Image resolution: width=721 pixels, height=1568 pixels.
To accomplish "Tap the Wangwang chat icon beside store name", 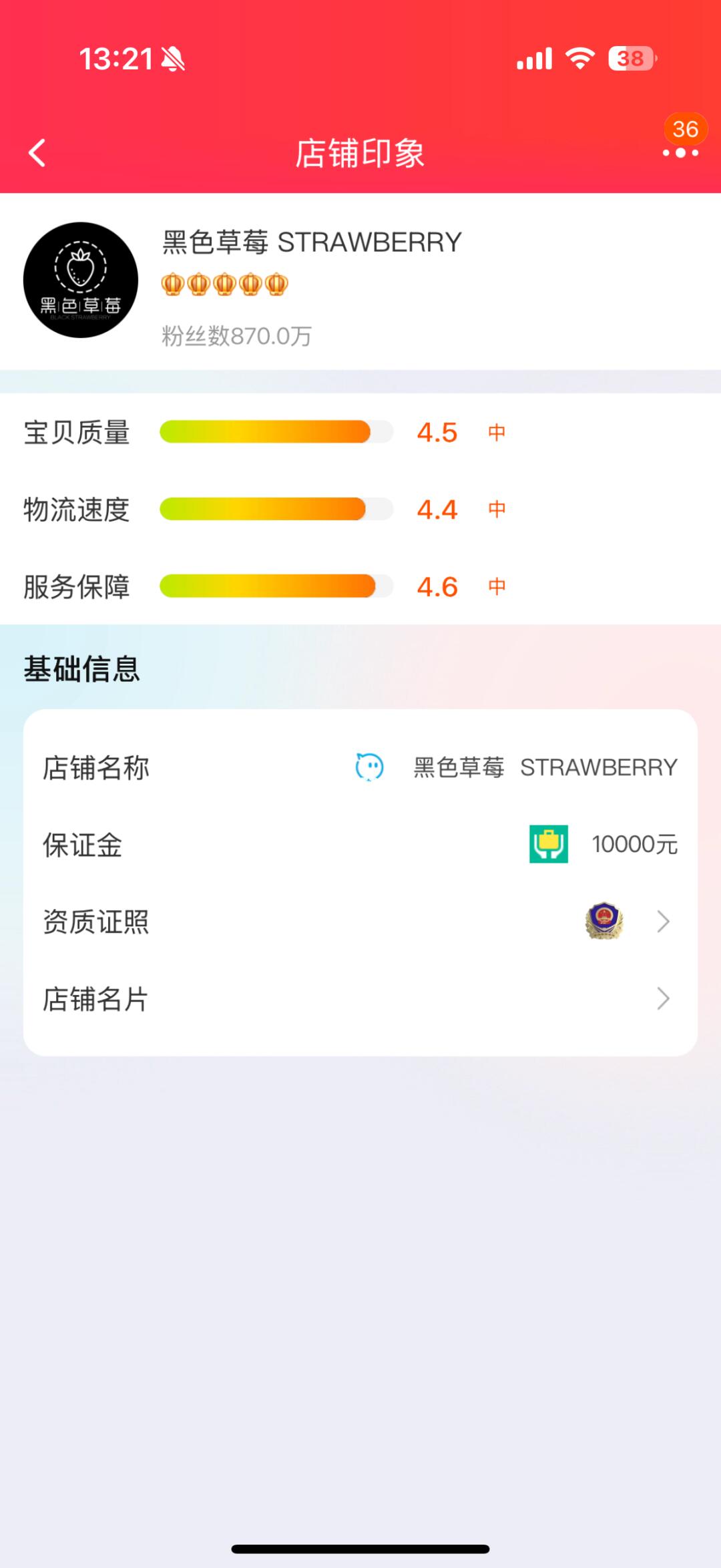I will pos(369,767).
